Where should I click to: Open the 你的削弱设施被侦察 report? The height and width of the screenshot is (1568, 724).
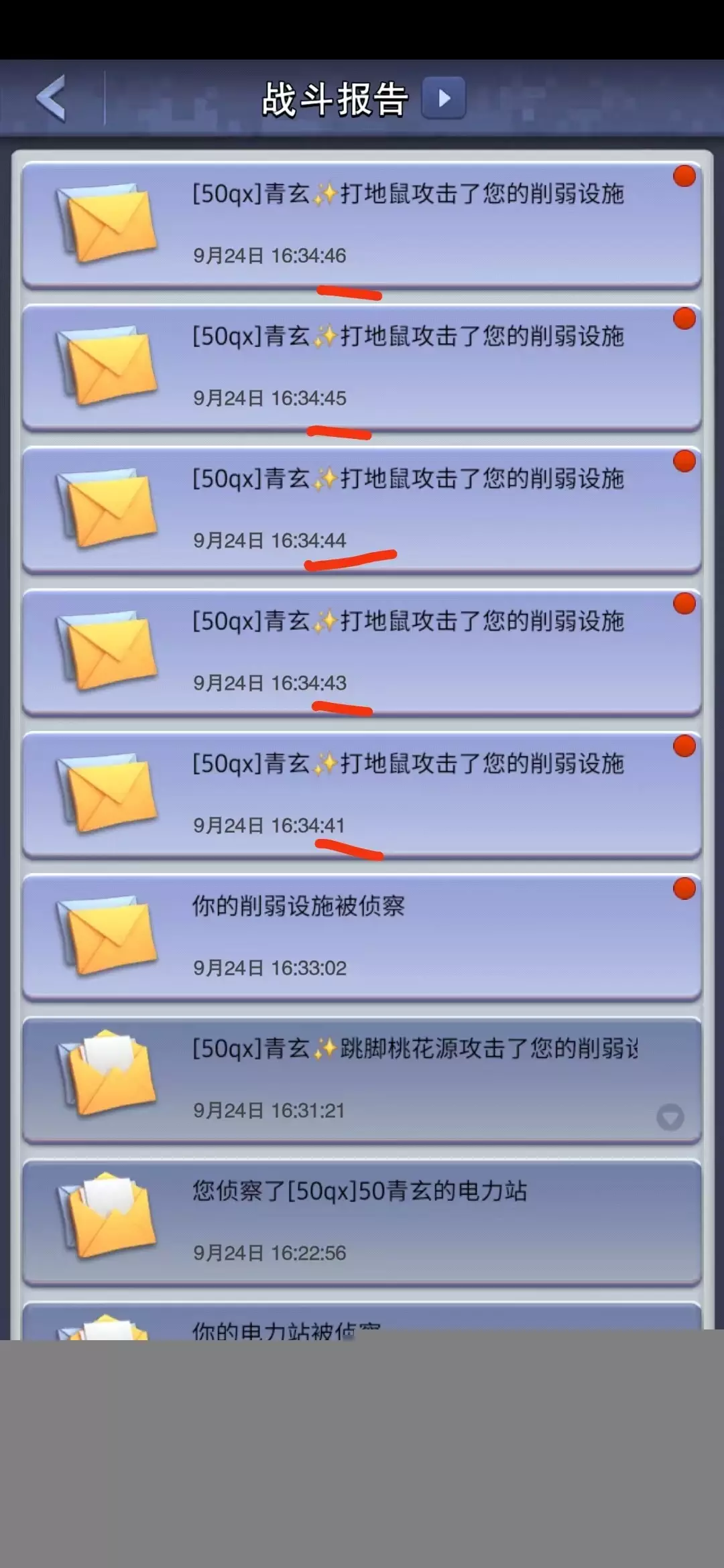pos(362,938)
